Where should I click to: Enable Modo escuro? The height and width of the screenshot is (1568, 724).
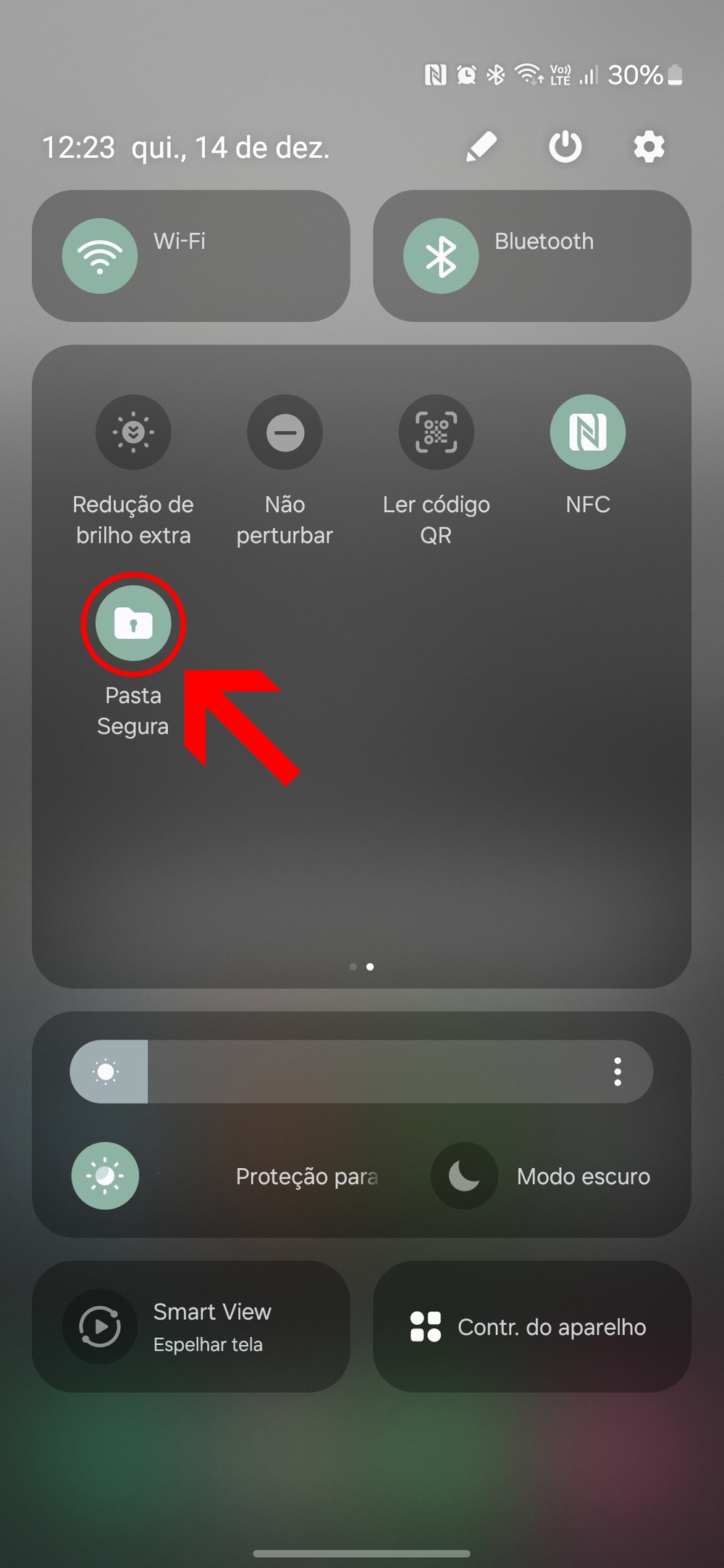(464, 1176)
